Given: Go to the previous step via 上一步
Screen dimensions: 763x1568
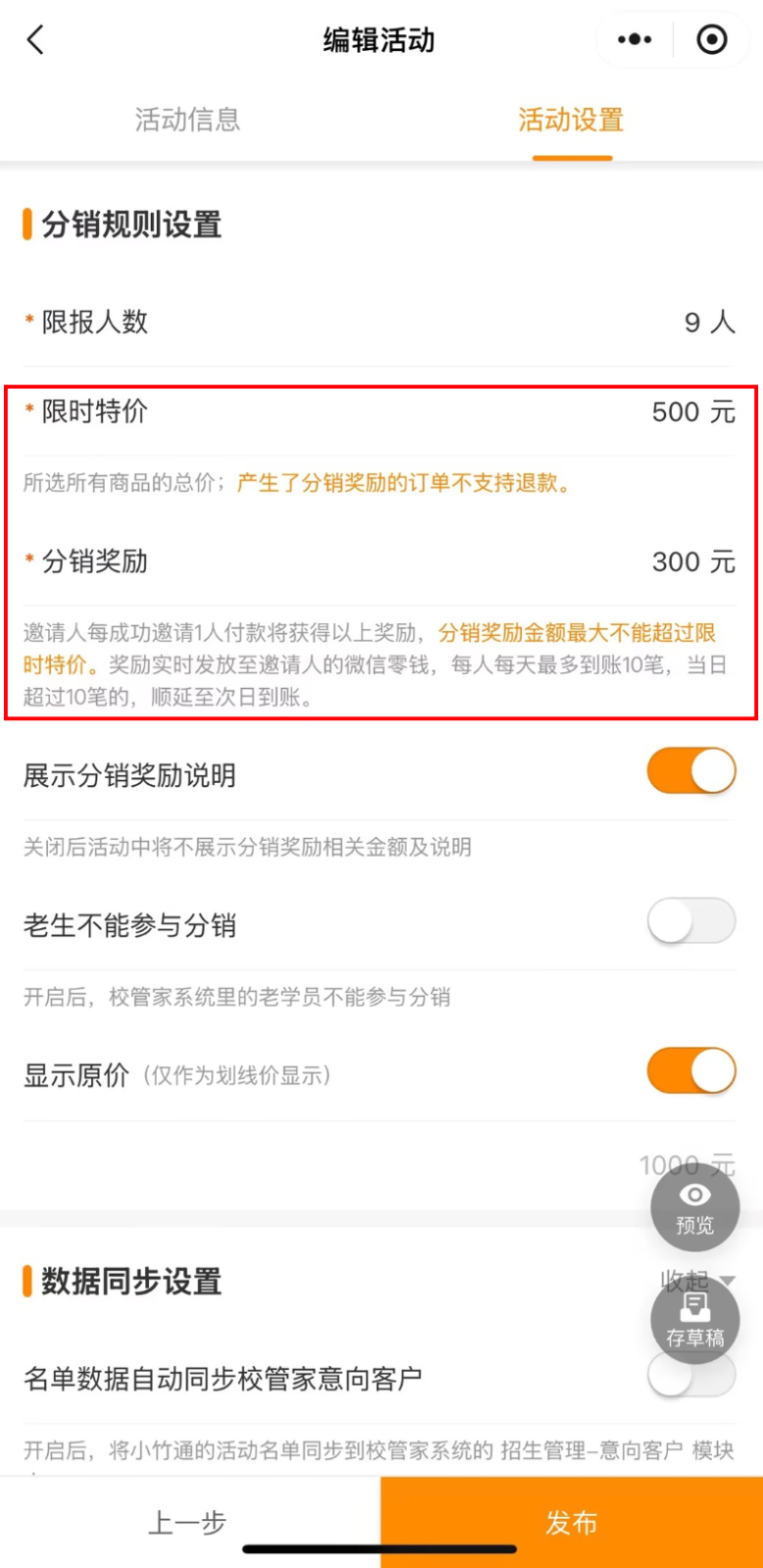Looking at the screenshot, I should (x=188, y=1522).
